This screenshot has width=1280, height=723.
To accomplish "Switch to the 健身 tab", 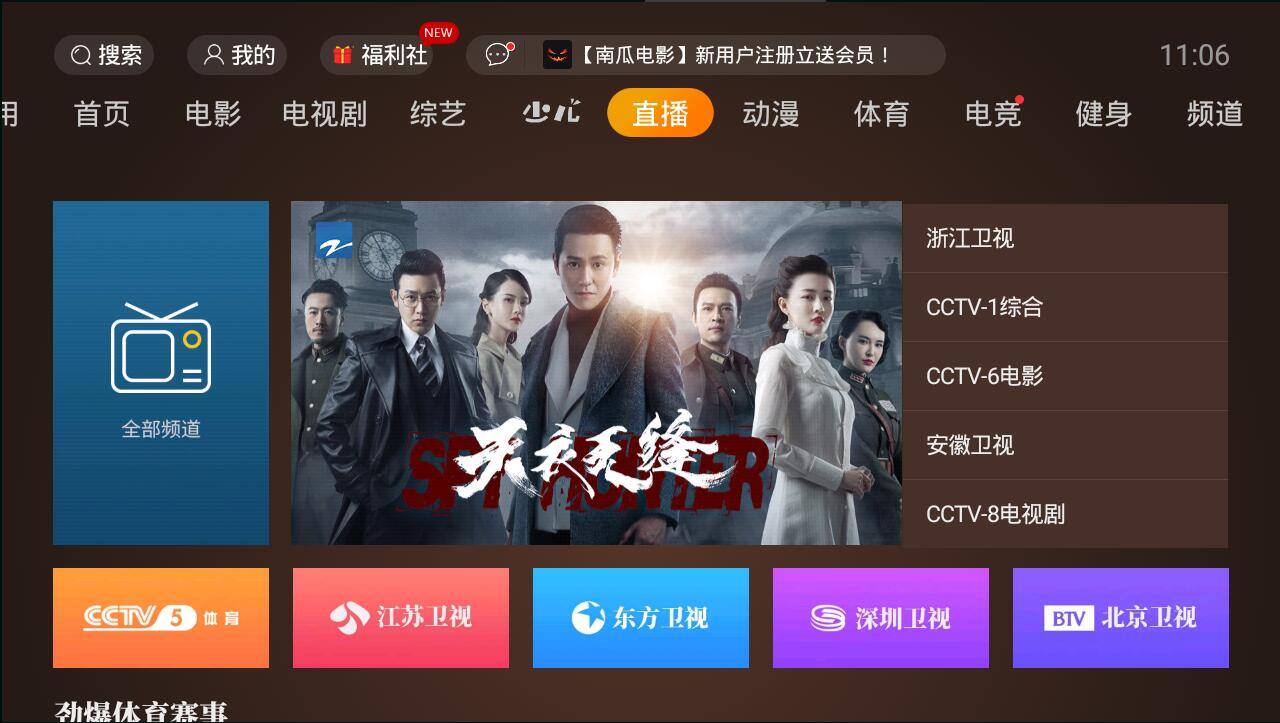I will [x=1103, y=114].
